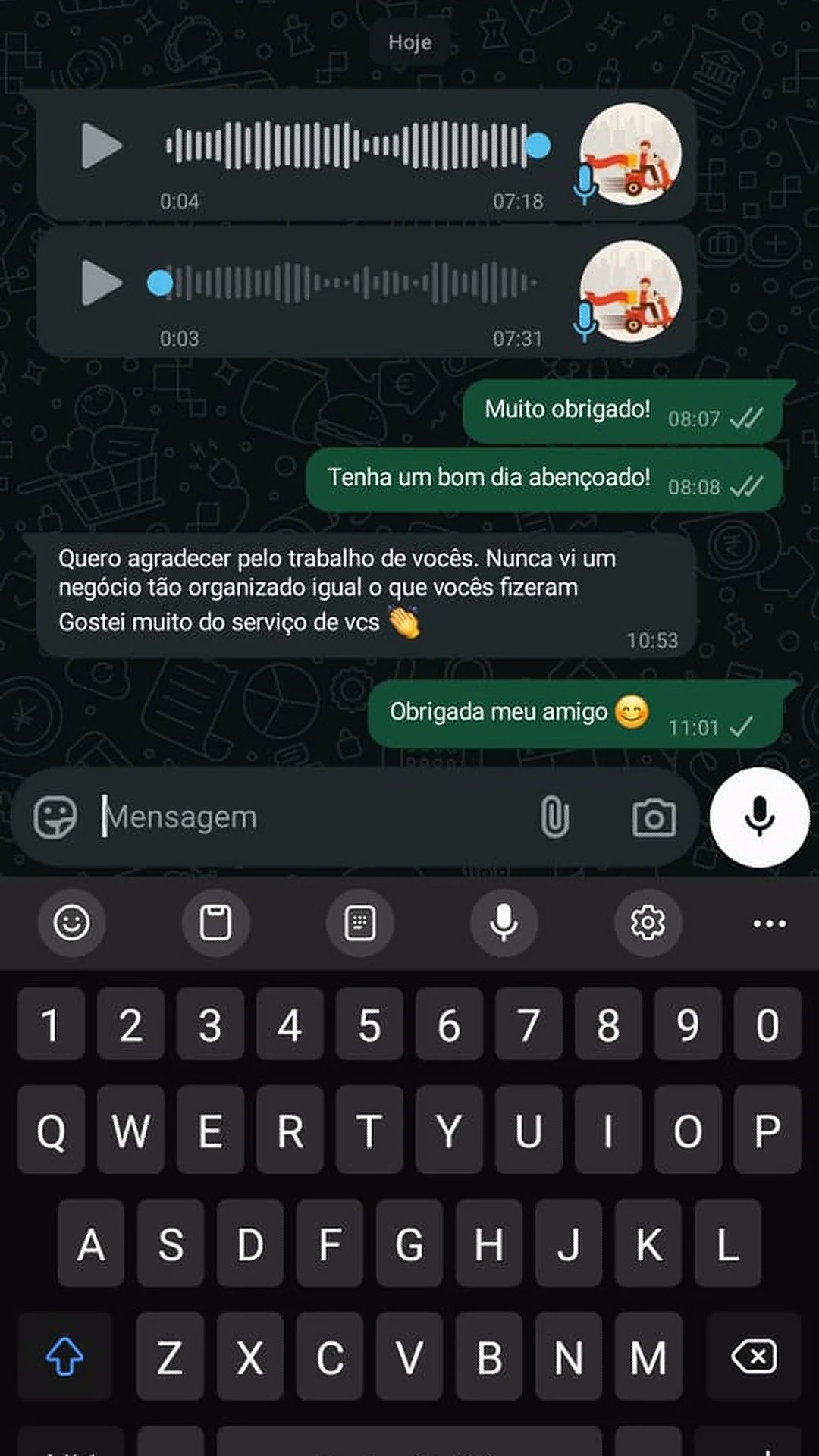This screenshot has width=819, height=1456.
Task: Play the voice message sent at 07:31
Action: coord(102,283)
